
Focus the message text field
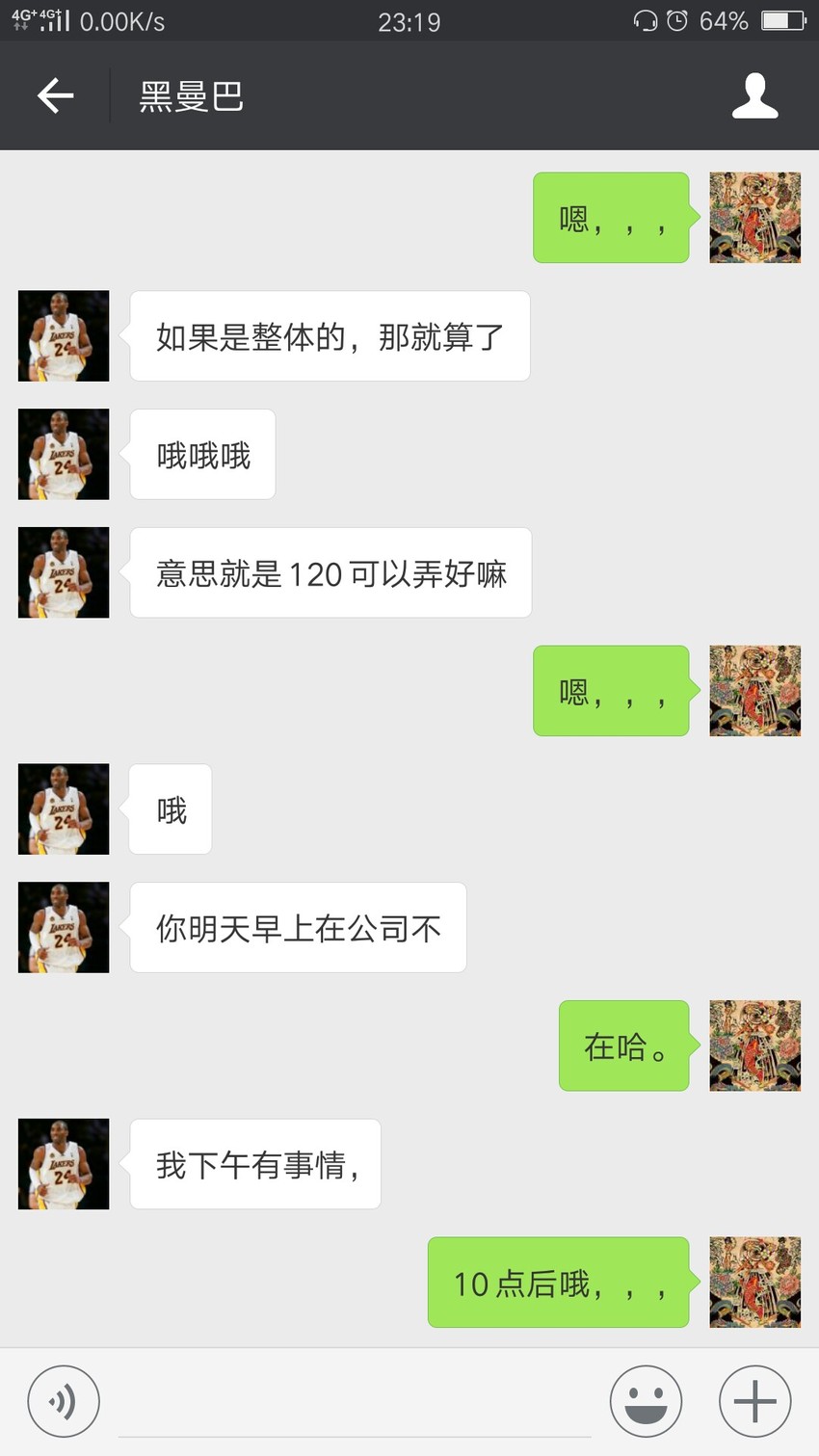click(355, 1403)
